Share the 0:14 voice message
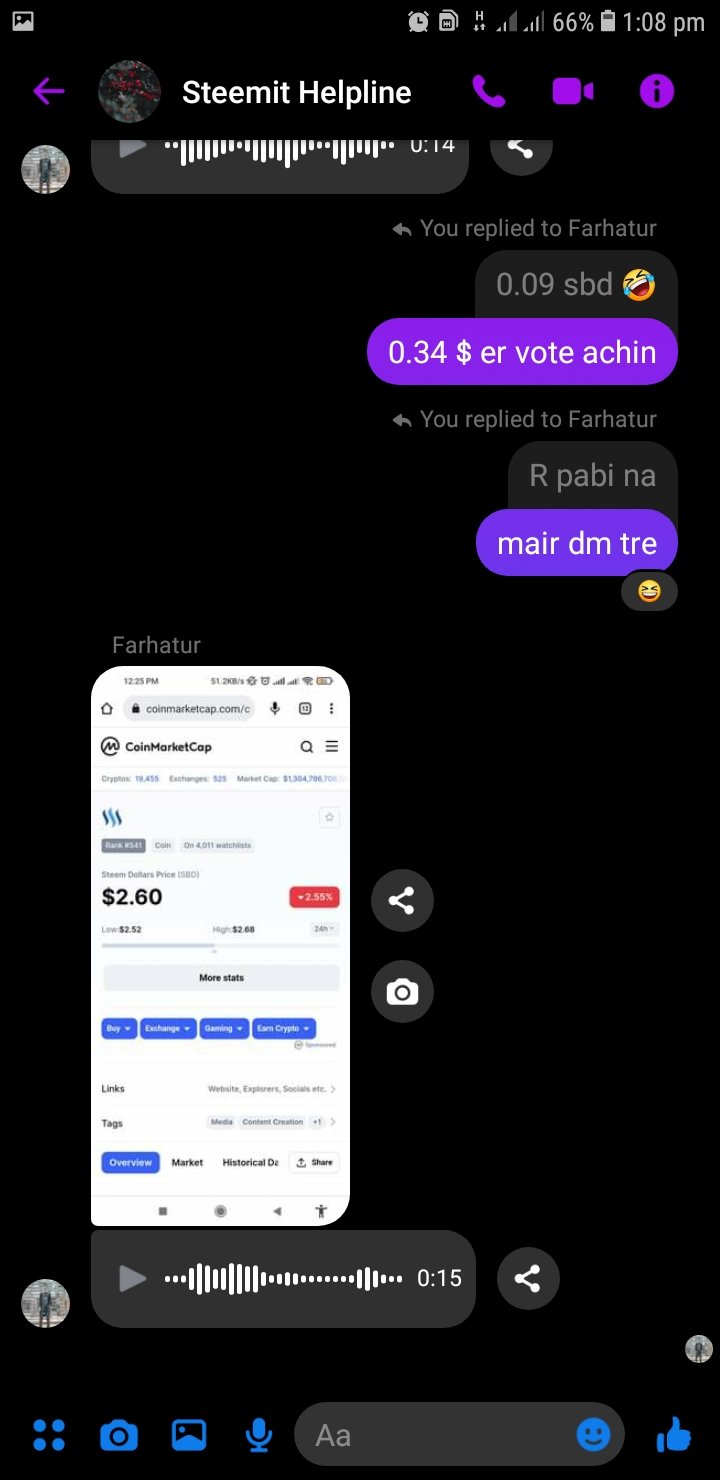720x1480 pixels. [x=520, y=148]
